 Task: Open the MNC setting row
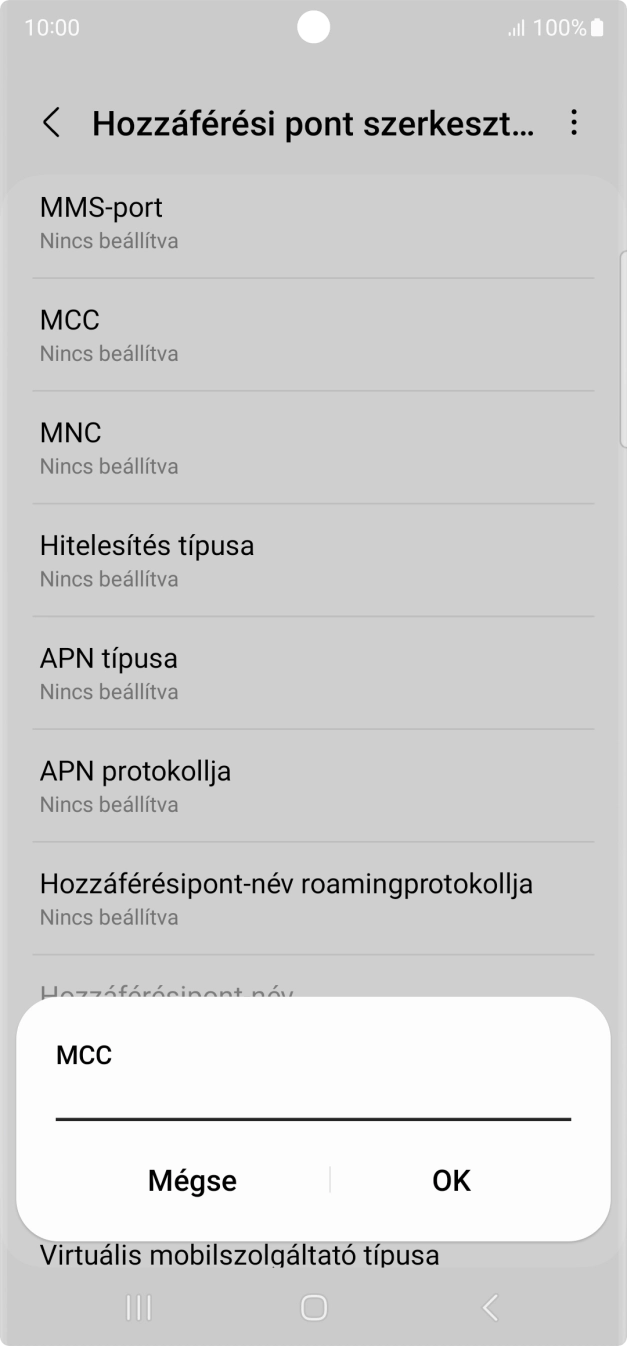click(x=313, y=447)
